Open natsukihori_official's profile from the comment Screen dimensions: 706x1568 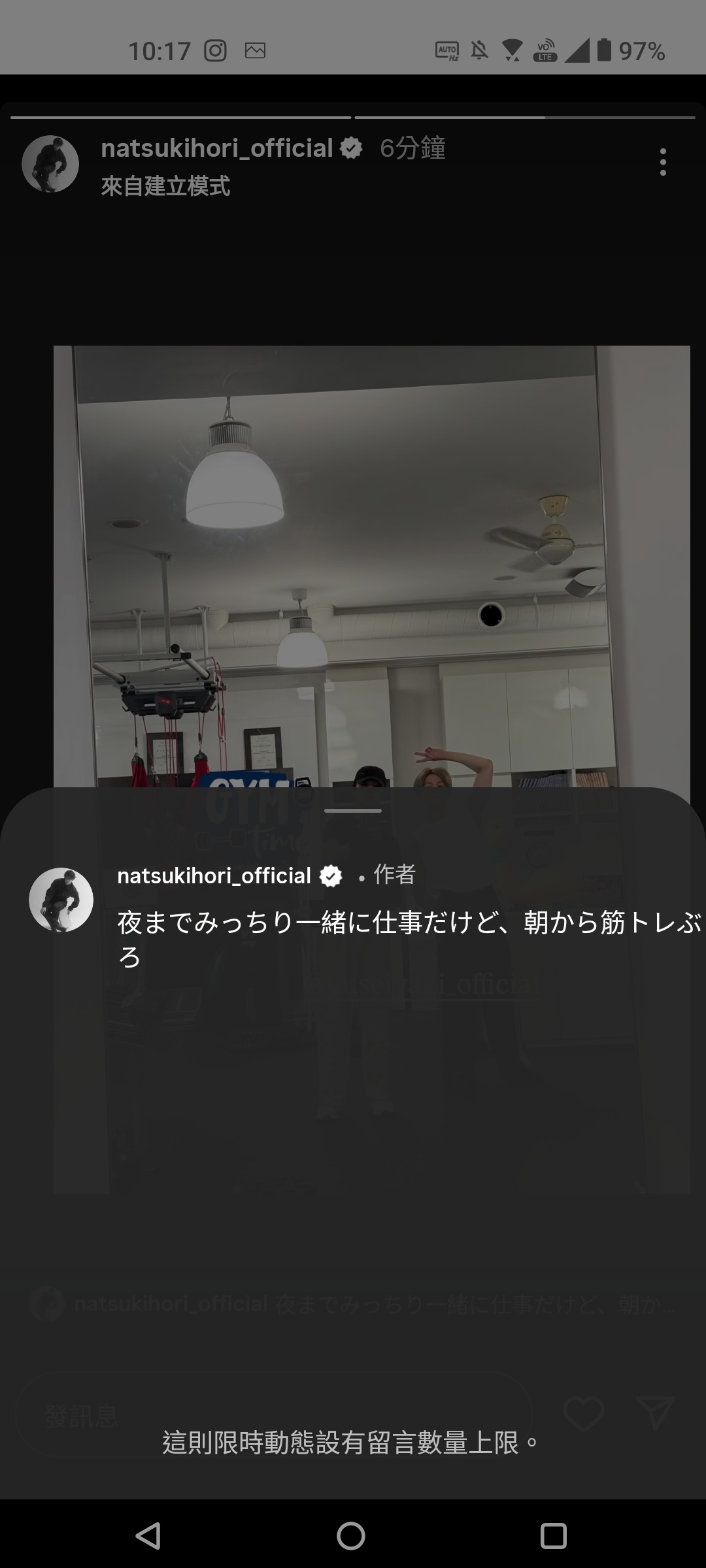[x=214, y=875]
